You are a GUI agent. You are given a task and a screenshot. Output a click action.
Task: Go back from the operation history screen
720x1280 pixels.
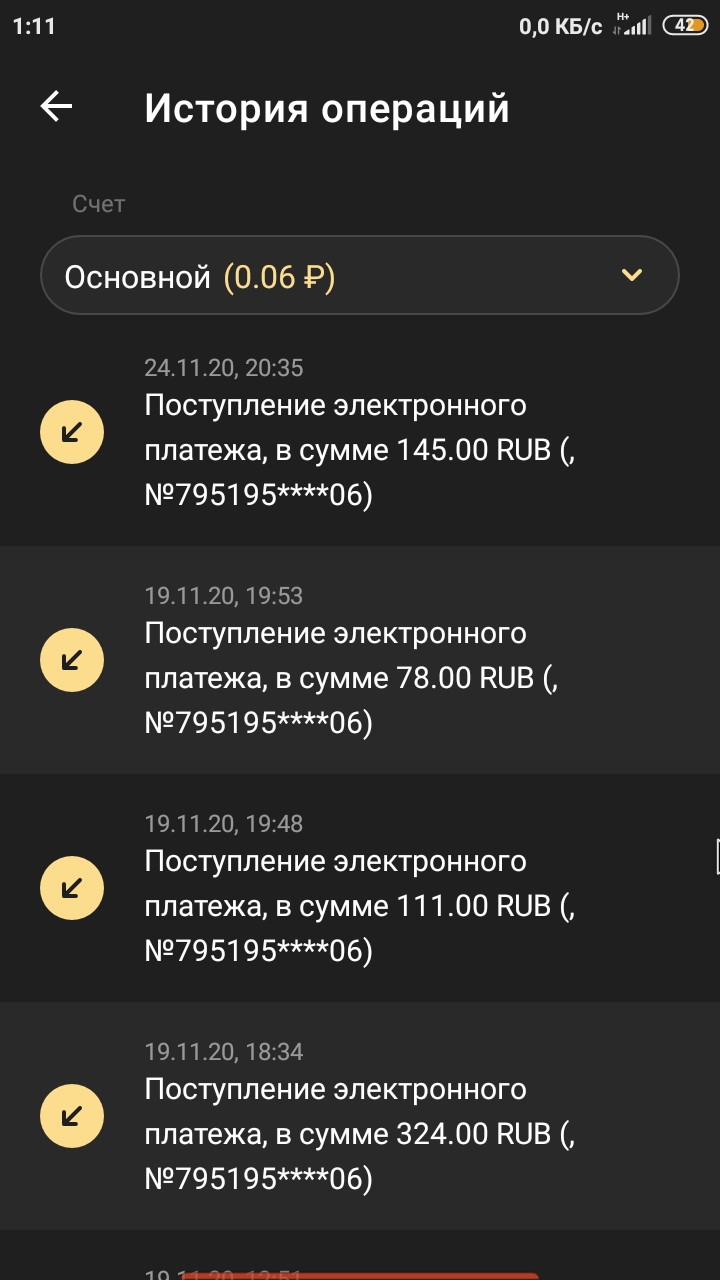click(x=57, y=107)
